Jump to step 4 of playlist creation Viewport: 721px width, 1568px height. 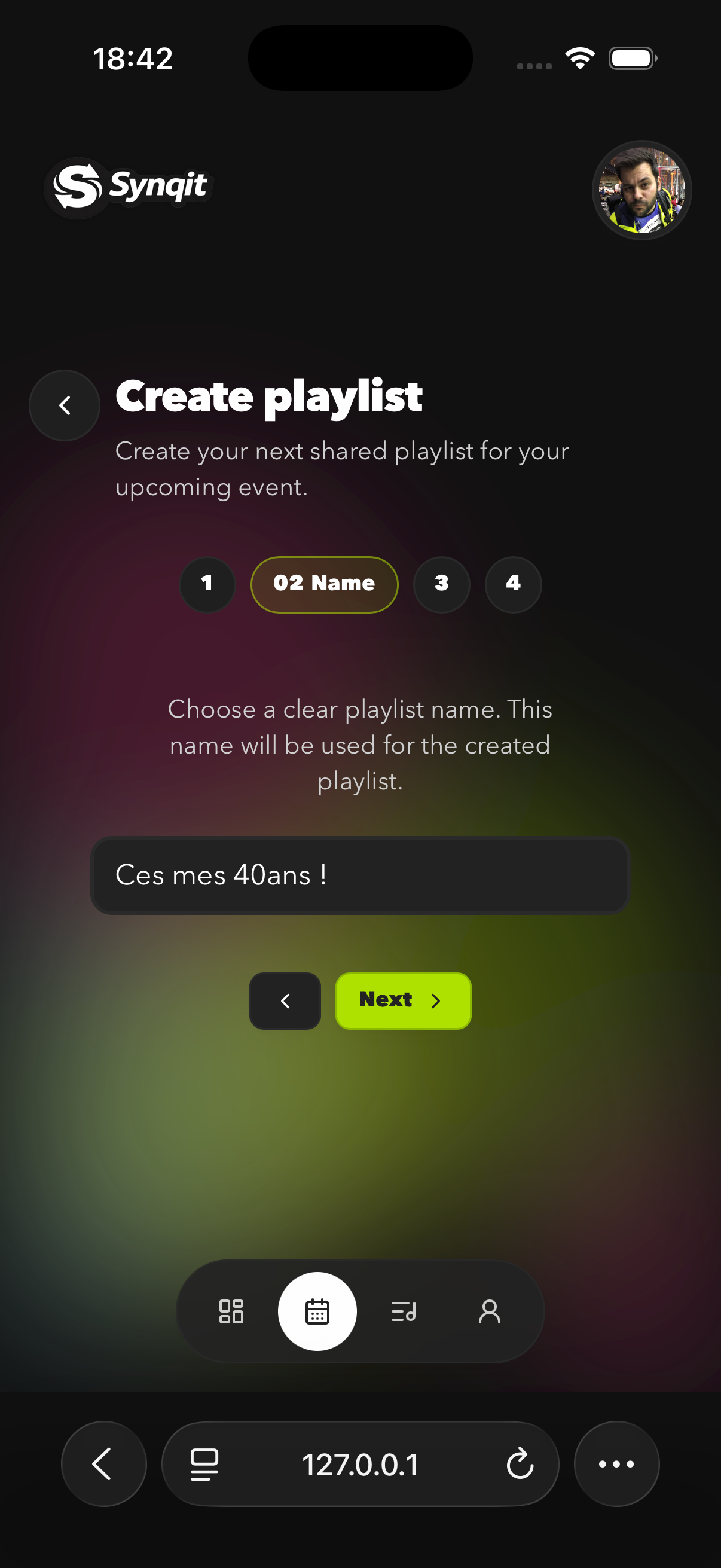513,584
